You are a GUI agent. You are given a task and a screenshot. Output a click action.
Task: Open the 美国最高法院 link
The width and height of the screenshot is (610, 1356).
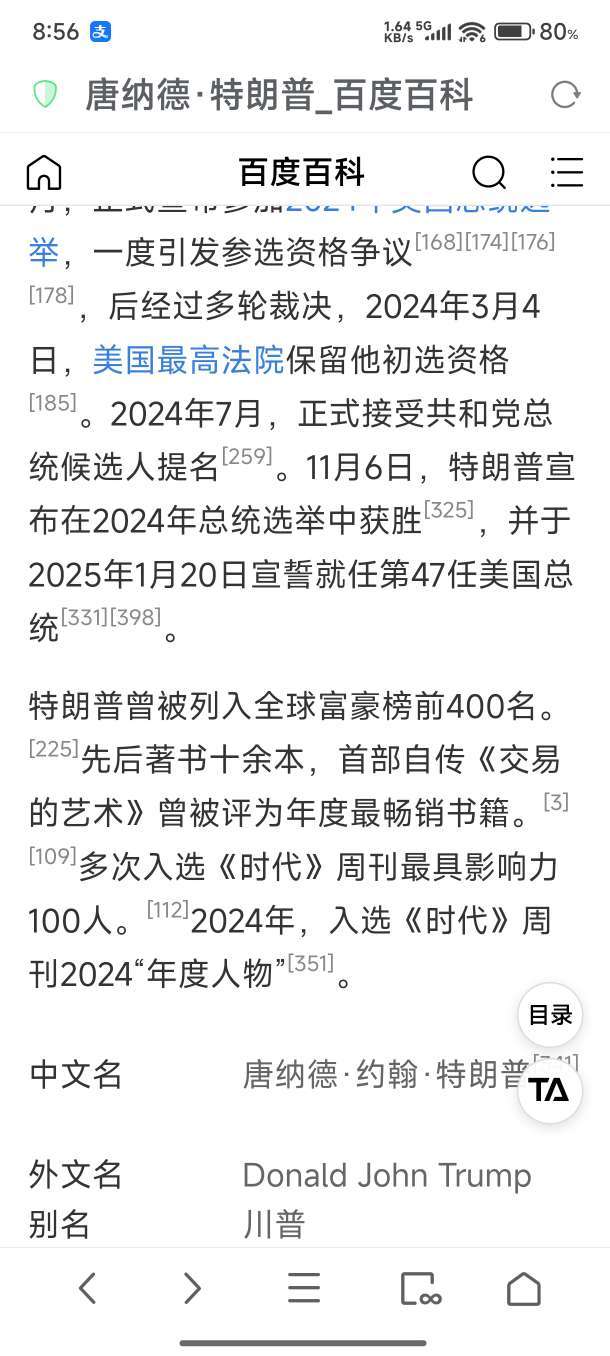click(188, 360)
